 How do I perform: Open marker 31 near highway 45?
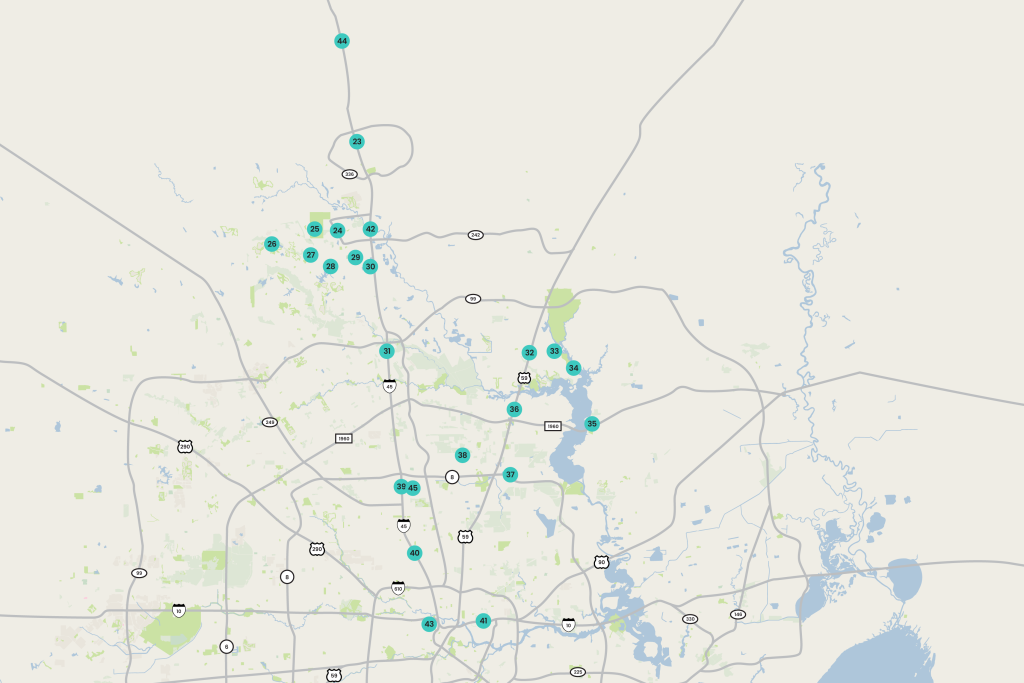coord(387,351)
